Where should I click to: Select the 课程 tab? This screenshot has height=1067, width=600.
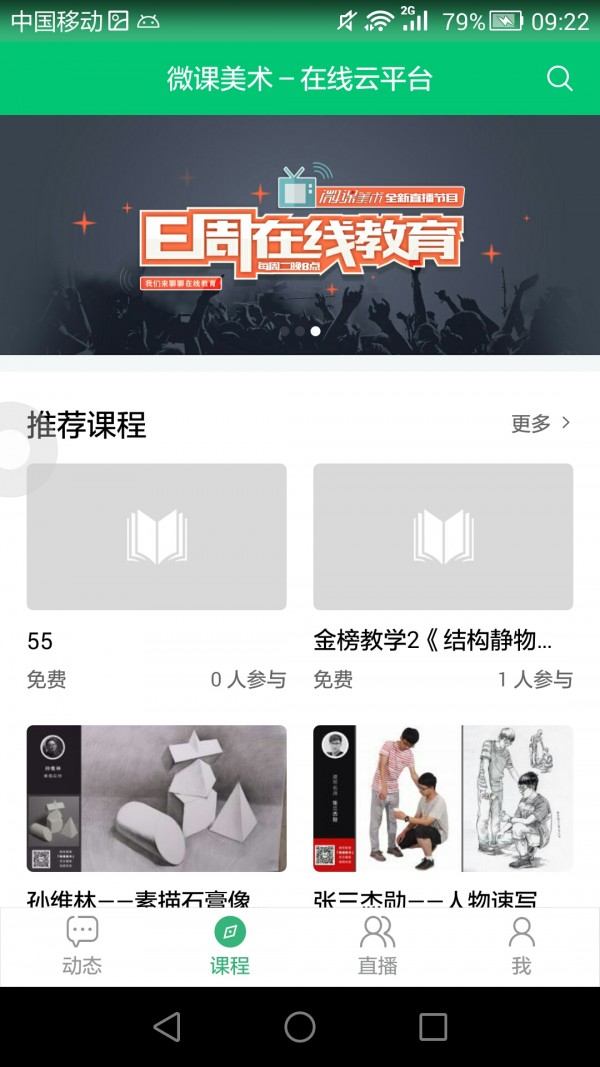coord(230,946)
